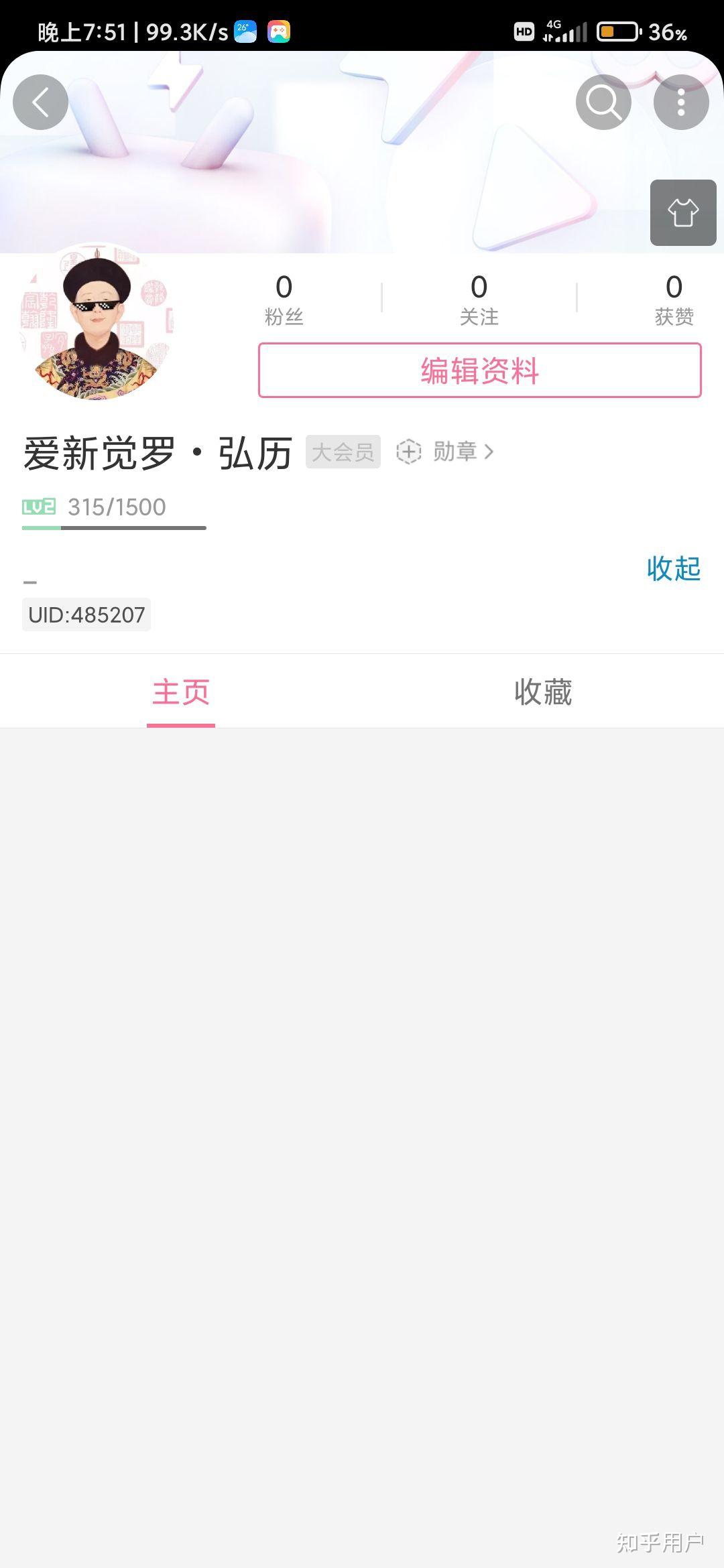
Task: Select the 主页 homepage tab
Action: [x=181, y=694]
